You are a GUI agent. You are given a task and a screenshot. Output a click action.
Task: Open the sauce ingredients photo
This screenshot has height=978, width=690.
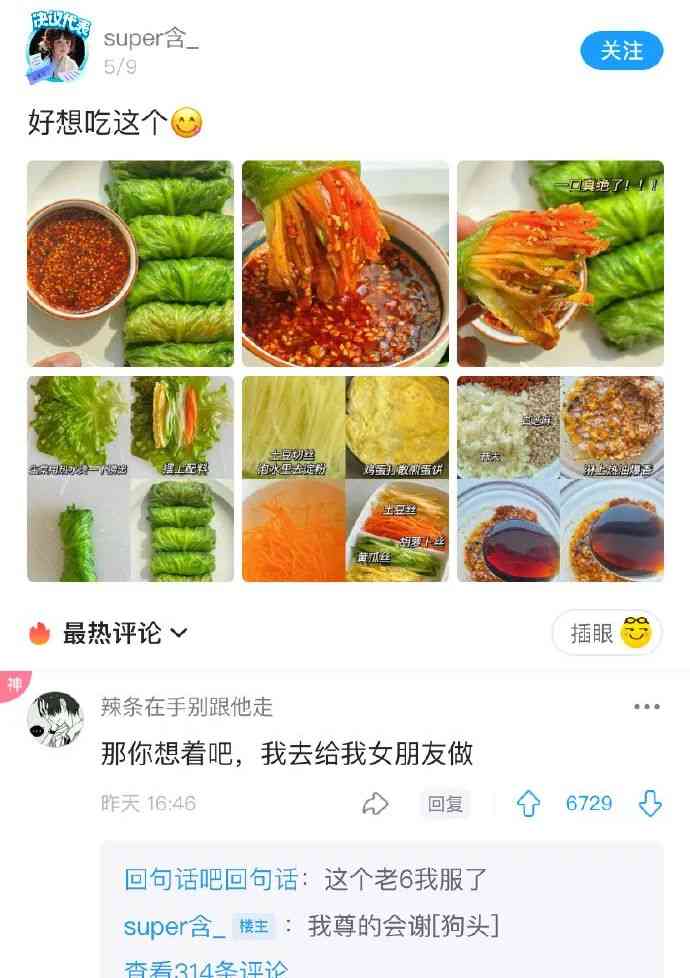(560, 479)
